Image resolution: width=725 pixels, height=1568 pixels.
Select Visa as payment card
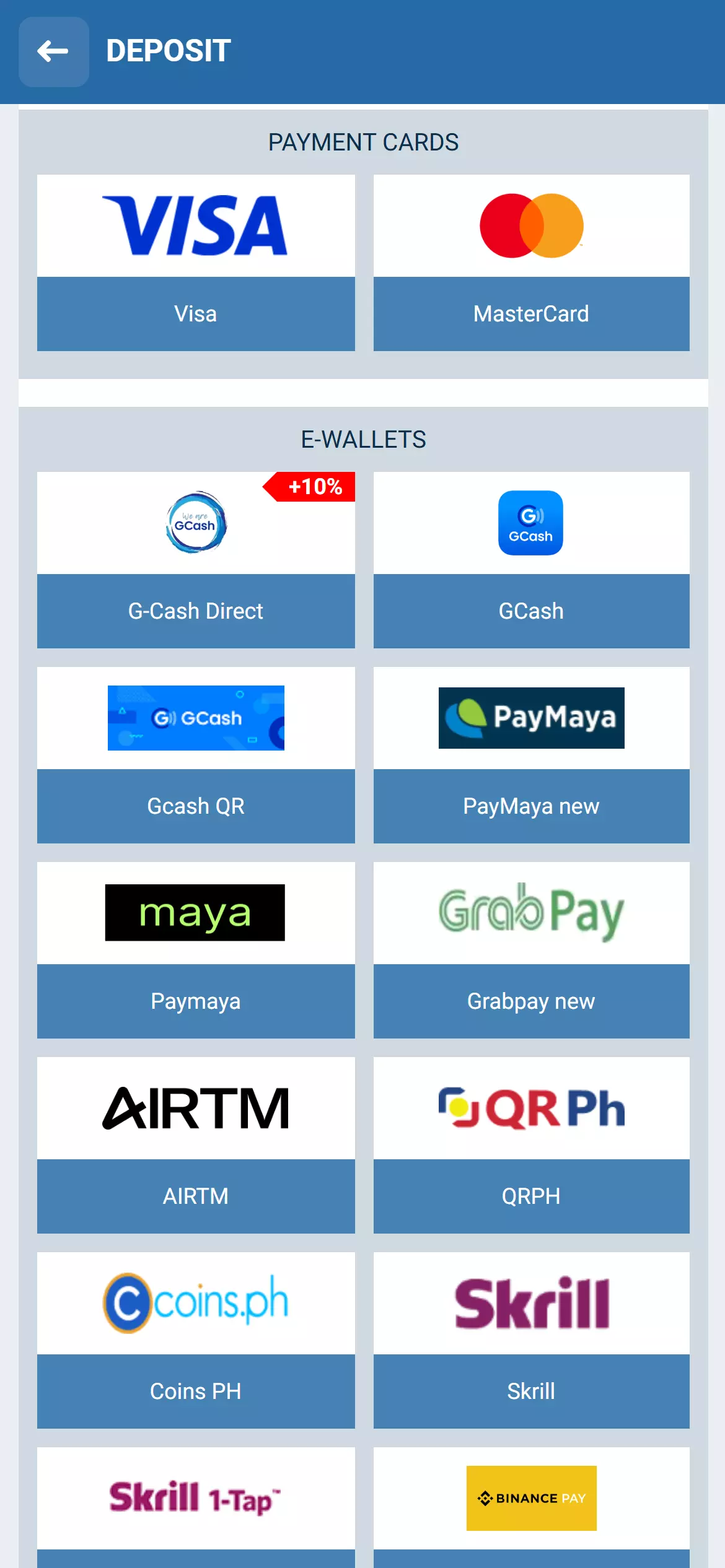tap(196, 263)
